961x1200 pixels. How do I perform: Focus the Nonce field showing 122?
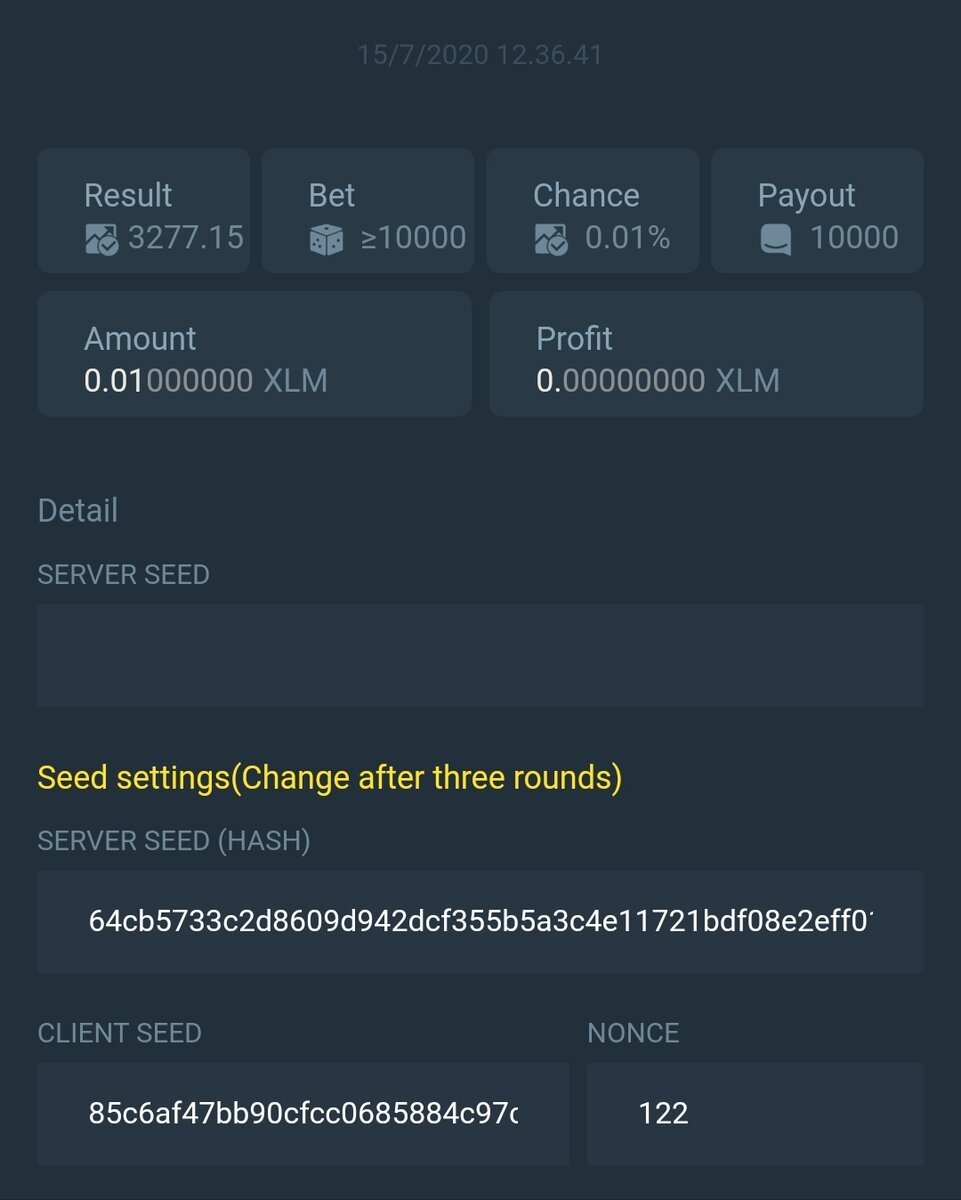point(754,1113)
